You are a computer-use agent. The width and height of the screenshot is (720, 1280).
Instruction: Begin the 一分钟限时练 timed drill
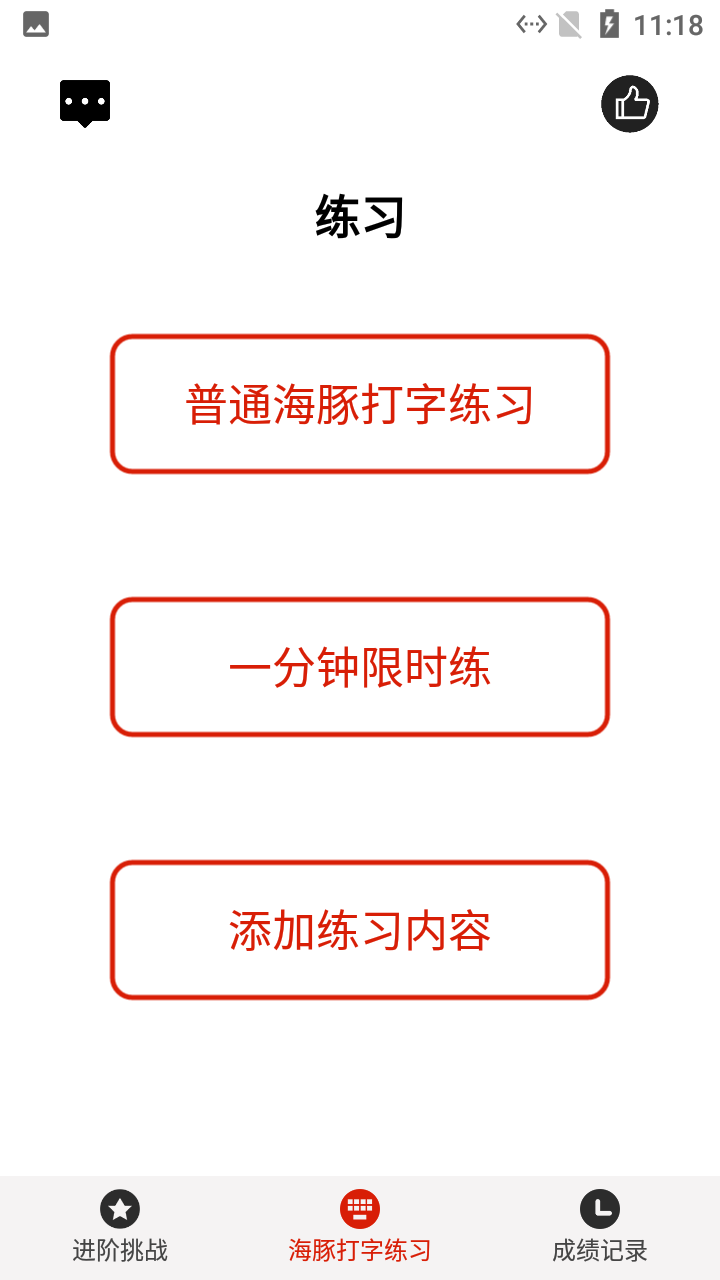coord(359,665)
